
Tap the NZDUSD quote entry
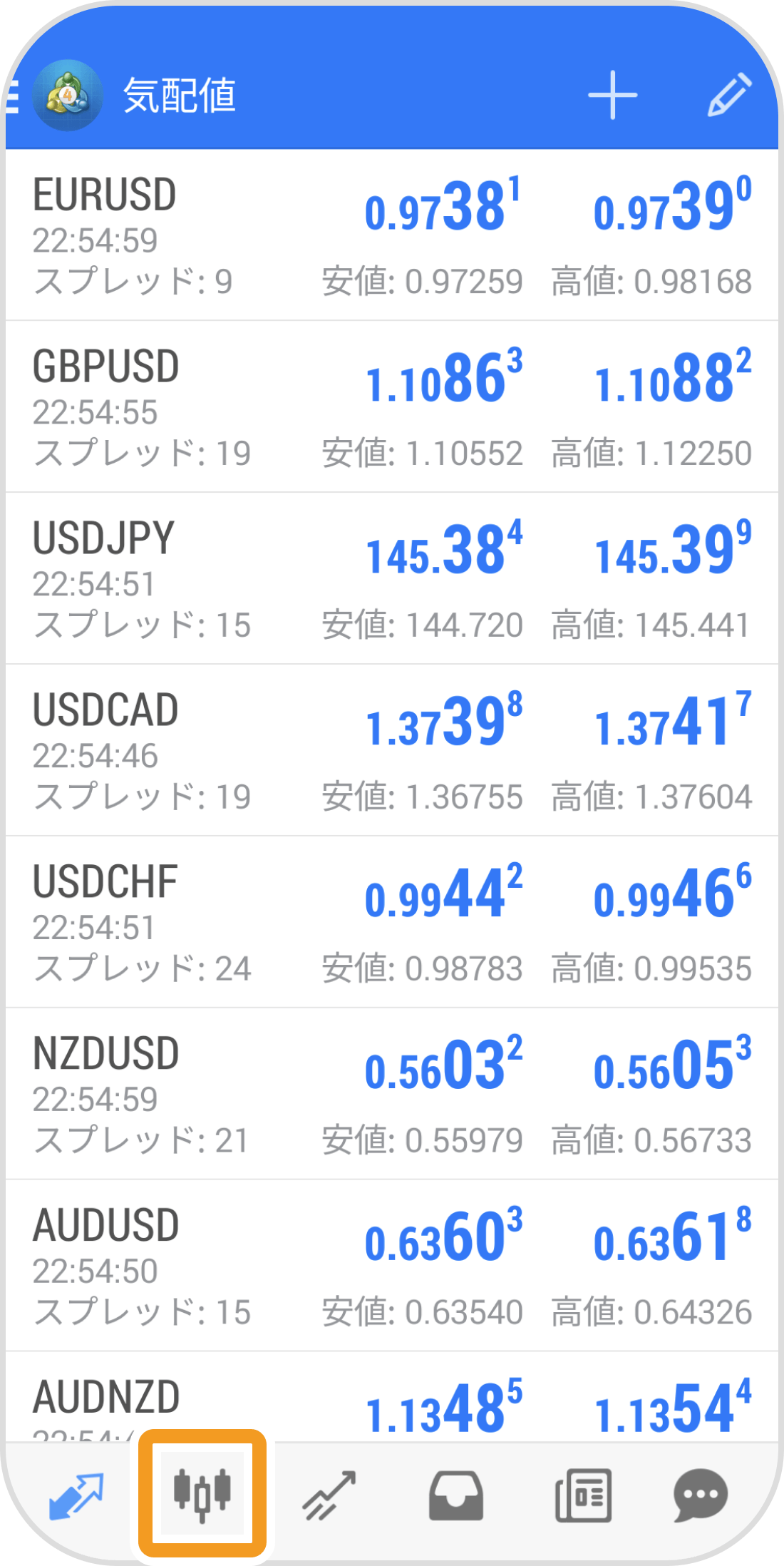[392, 1092]
